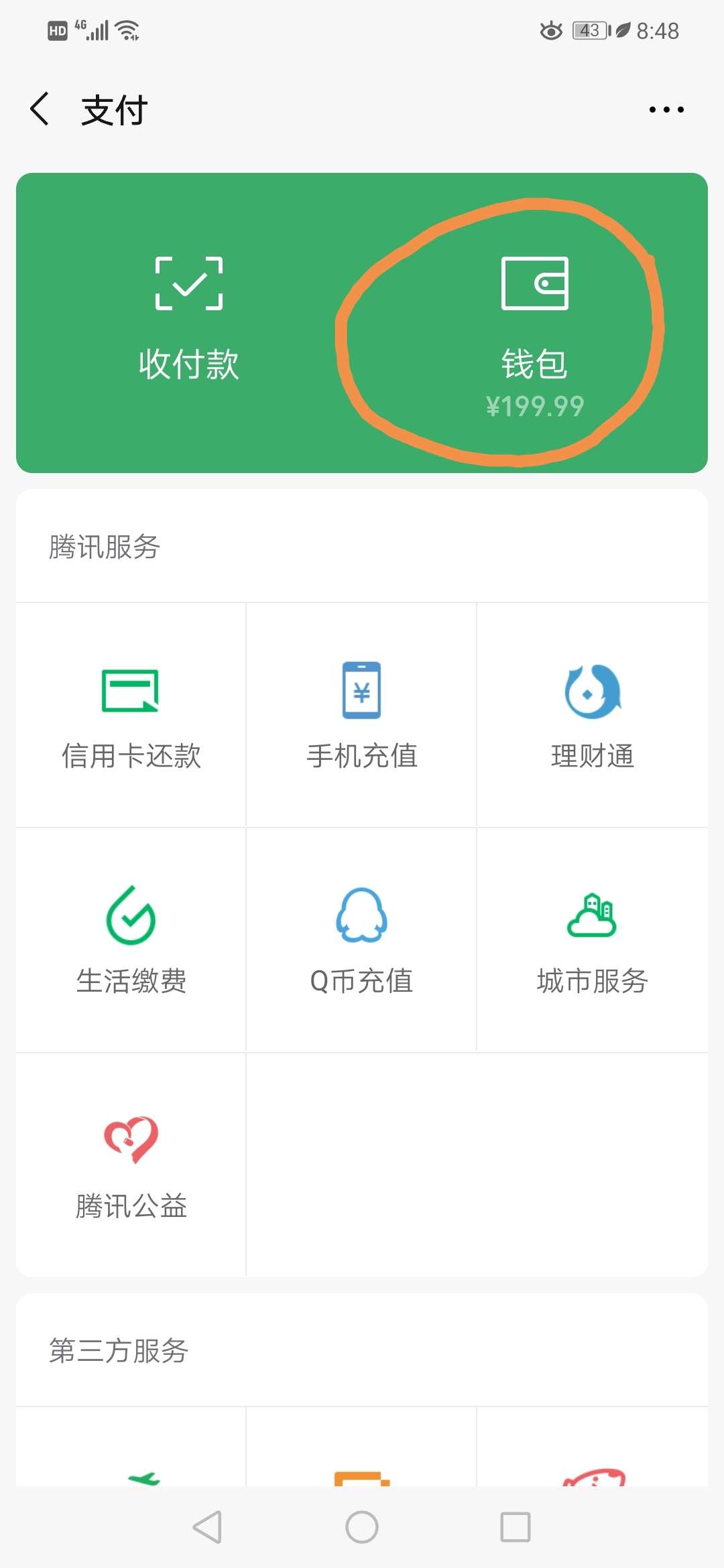Viewport: 724px width, 1568px height.
Task: Tap 腾讯公益 charity
Action: pyautogui.click(x=131, y=1165)
